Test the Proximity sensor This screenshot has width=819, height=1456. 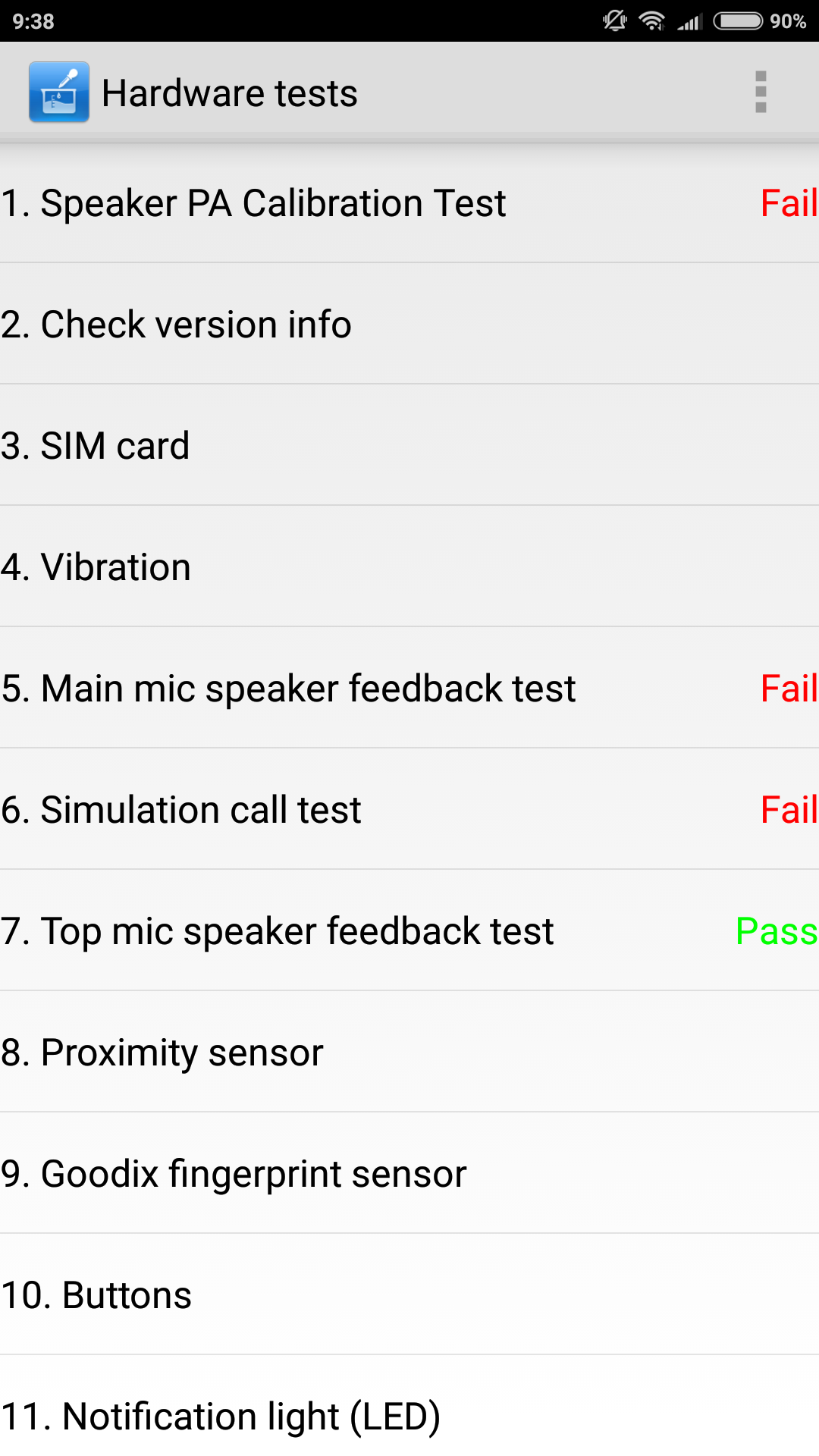pyautogui.click(x=409, y=1053)
